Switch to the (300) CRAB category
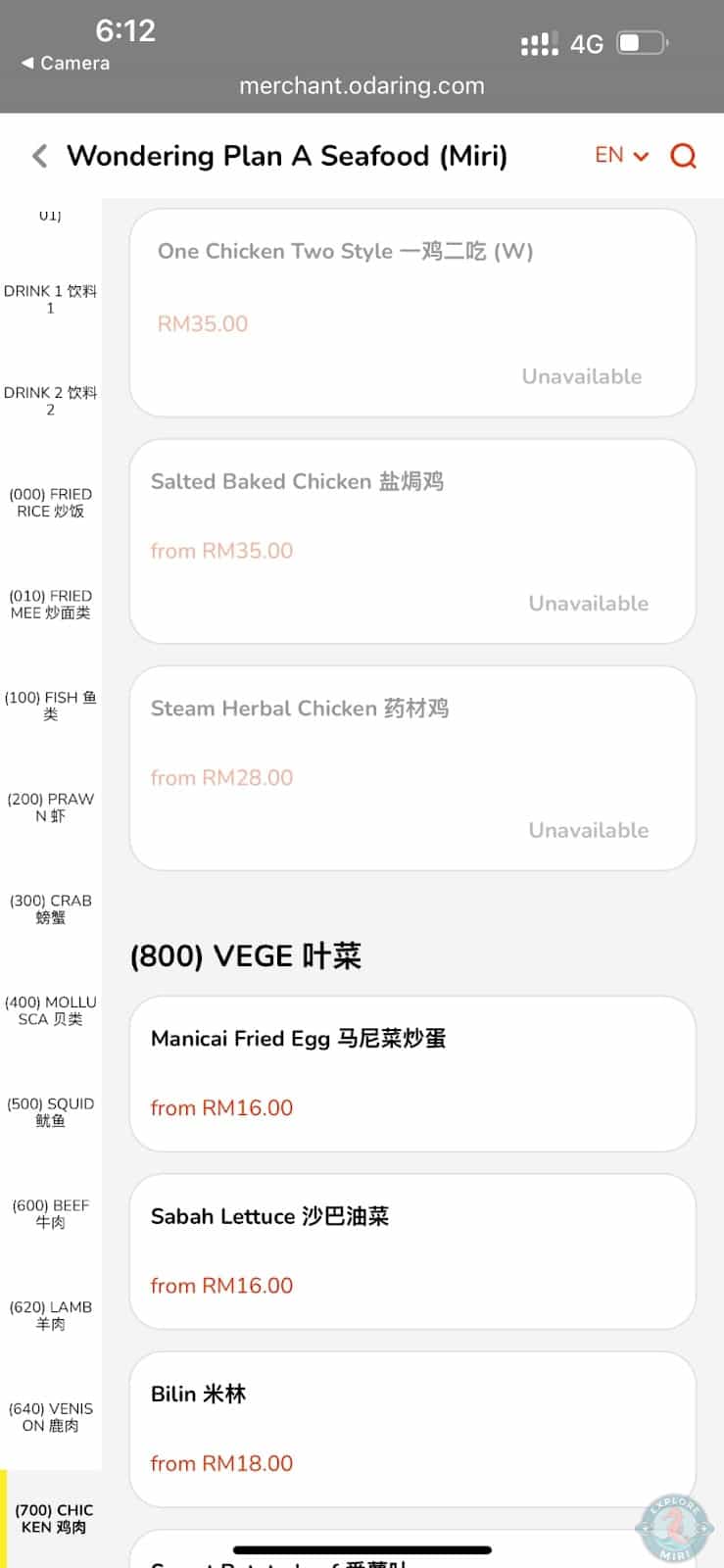The height and width of the screenshot is (1568, 724). click(x=51, y=909)
